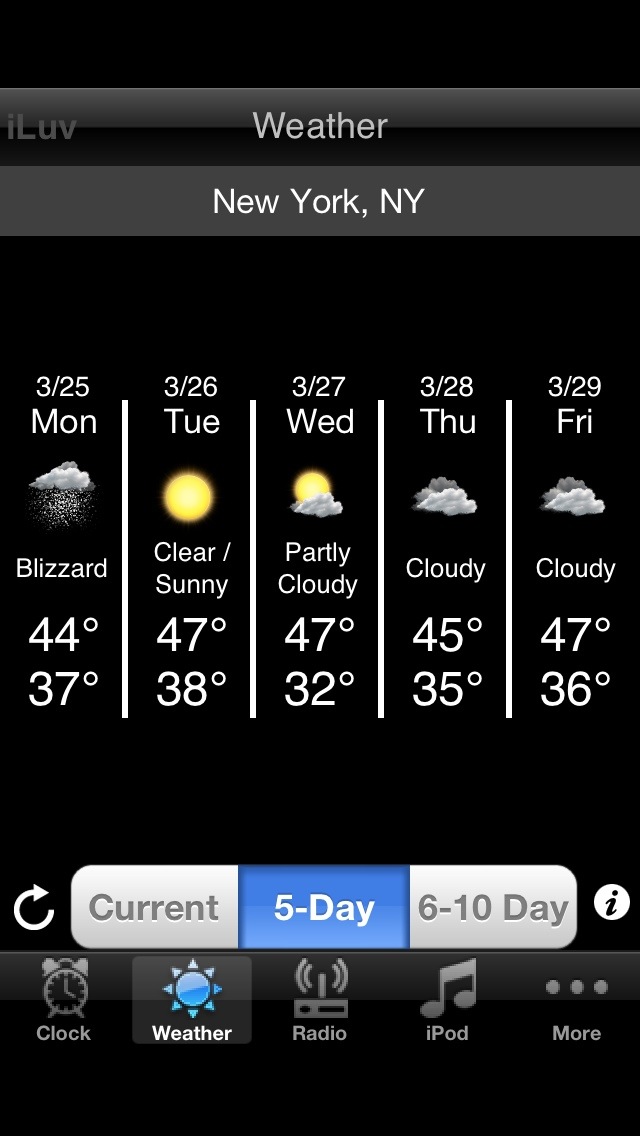Open the info icon

[x=612, y=903]
